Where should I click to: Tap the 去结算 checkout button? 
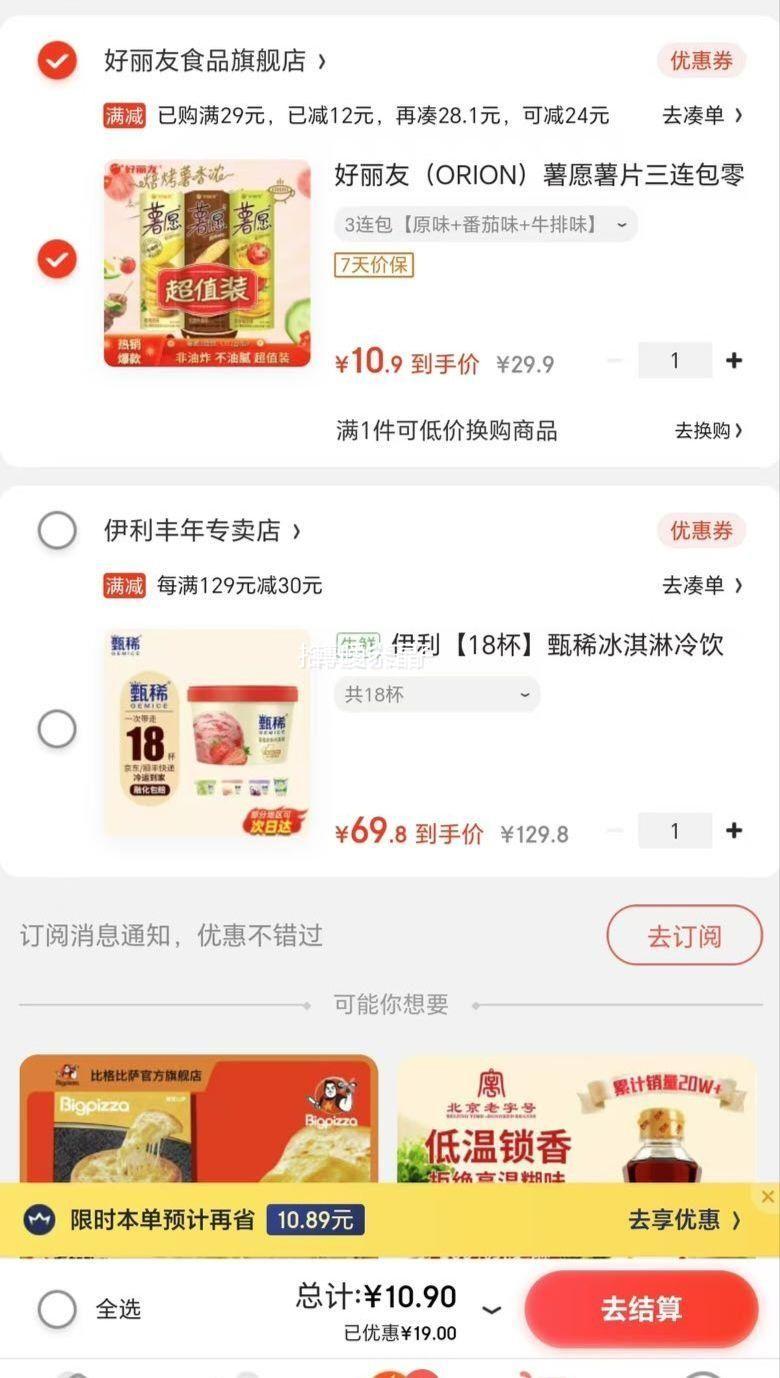(640, 1308)
